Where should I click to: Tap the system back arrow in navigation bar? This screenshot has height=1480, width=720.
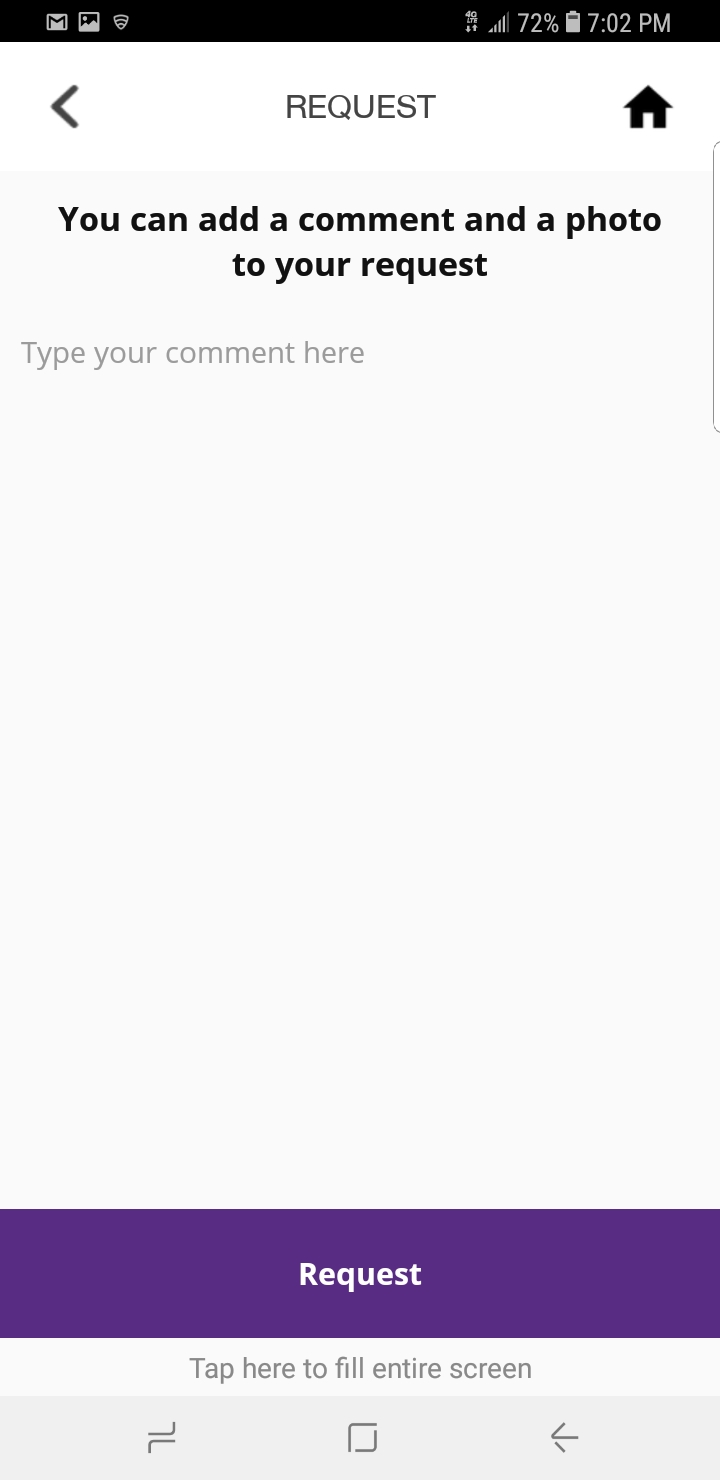(564, 1438)
